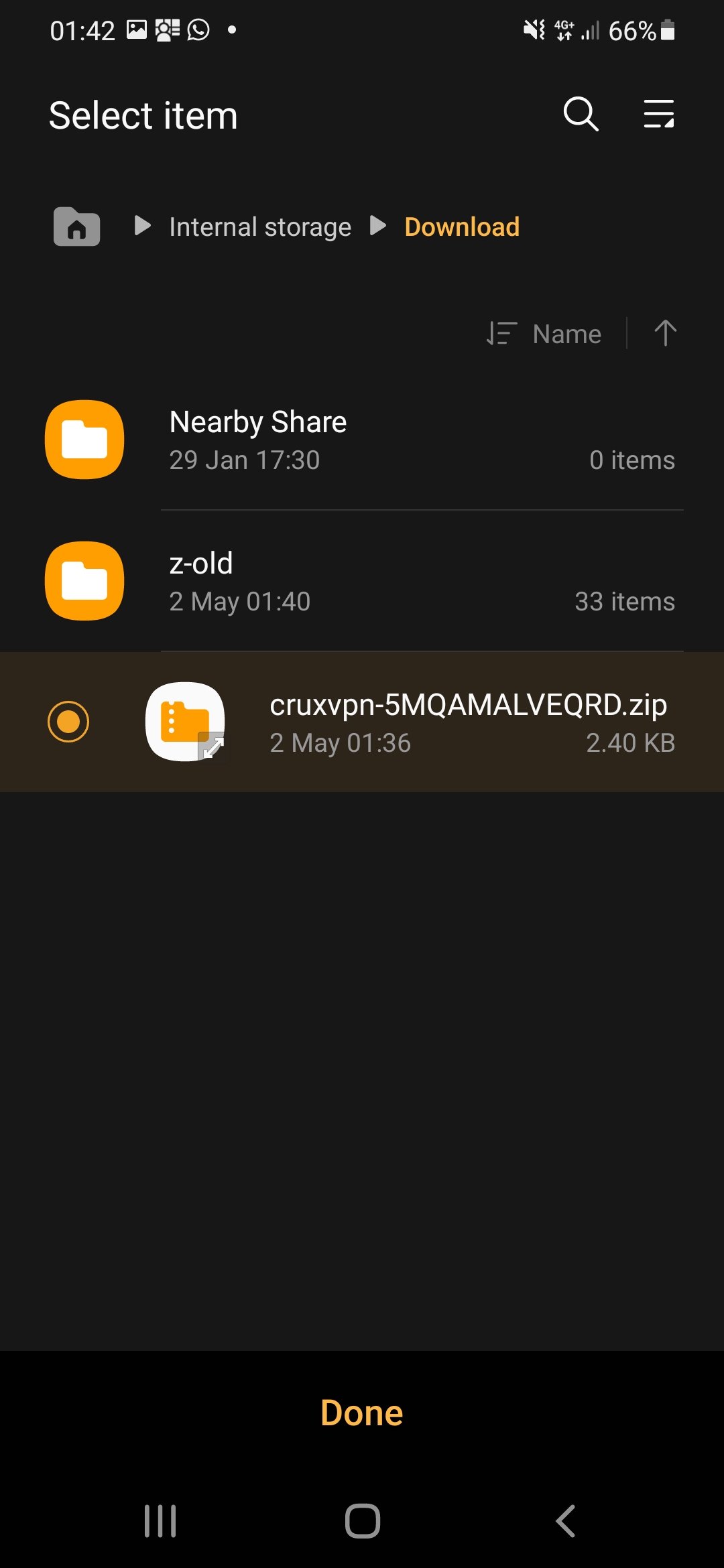724x1568 pixels.
Task: Go to the home storage folder
Action: click(77, 226)
